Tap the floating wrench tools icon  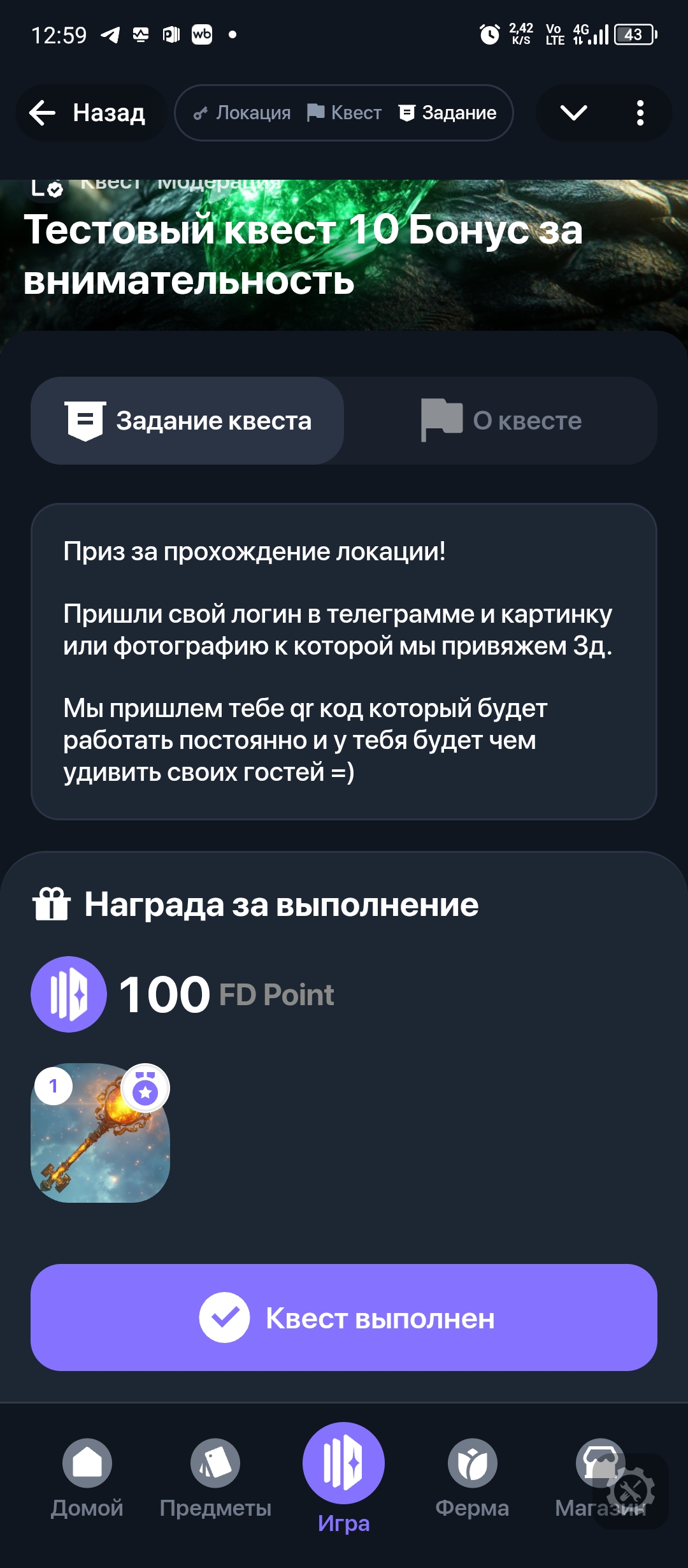tap(631, 1491)
